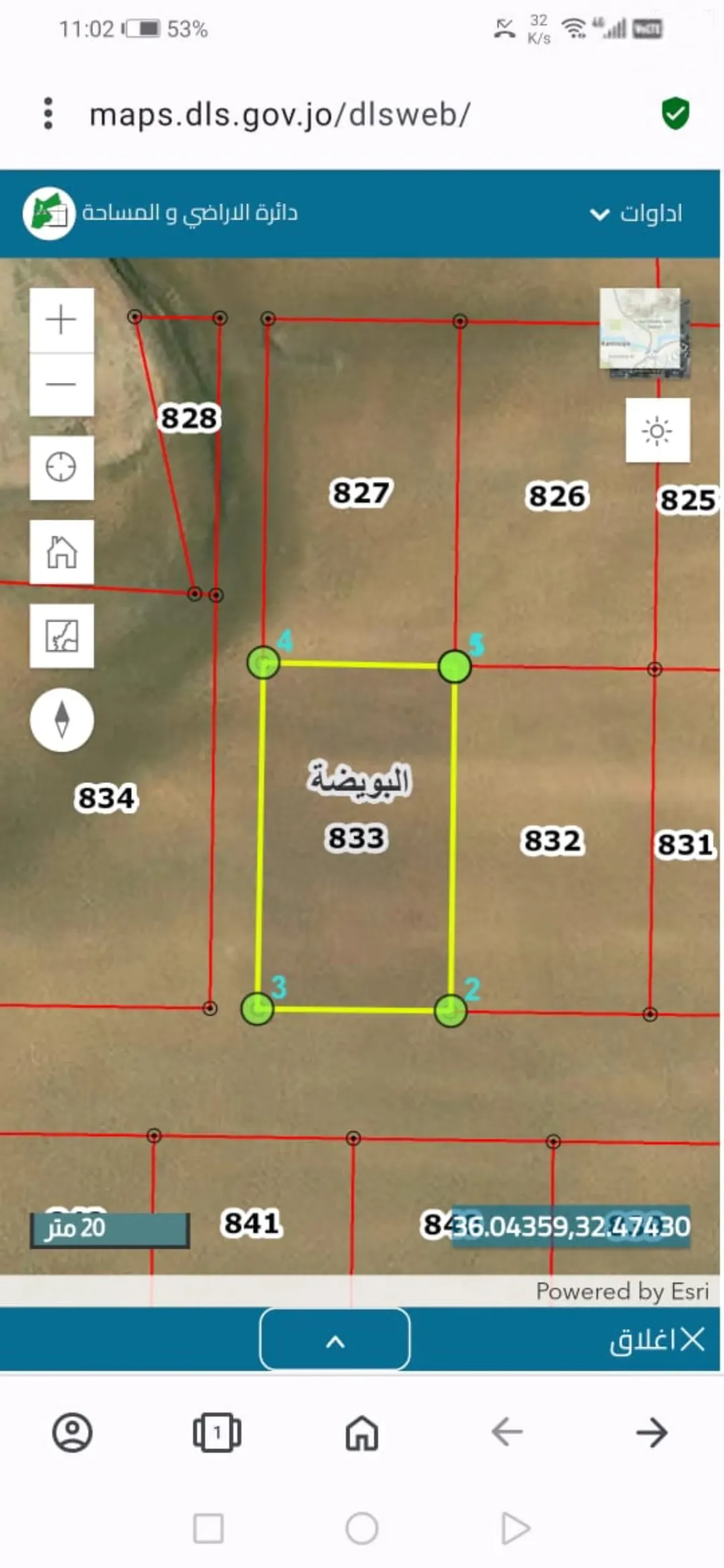Screen dimensions: 724x1568
Task: Open the browser tabs switcher
Action: 217,1433
